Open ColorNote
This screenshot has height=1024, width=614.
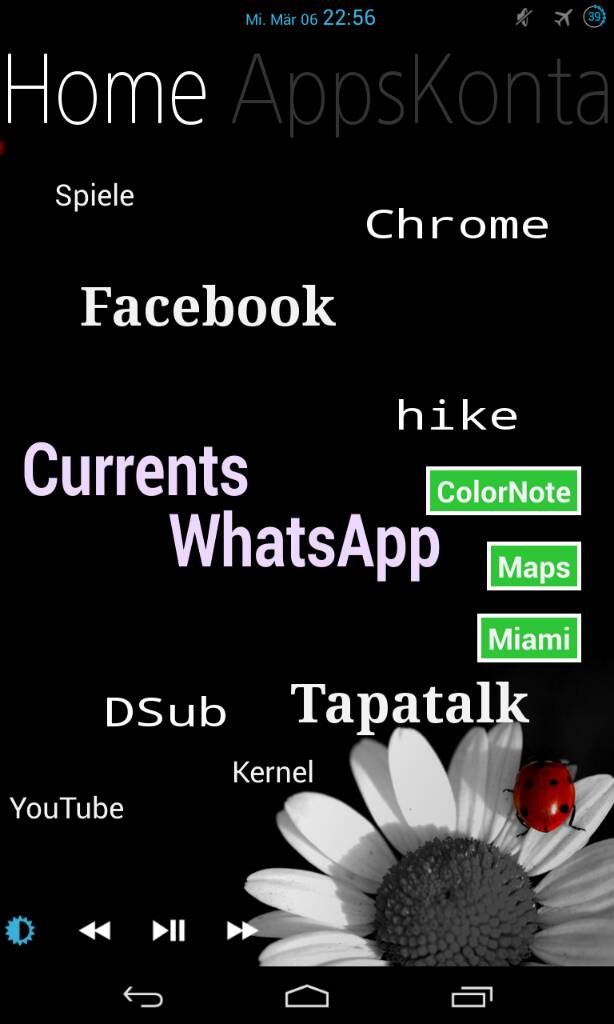(504, 491)
